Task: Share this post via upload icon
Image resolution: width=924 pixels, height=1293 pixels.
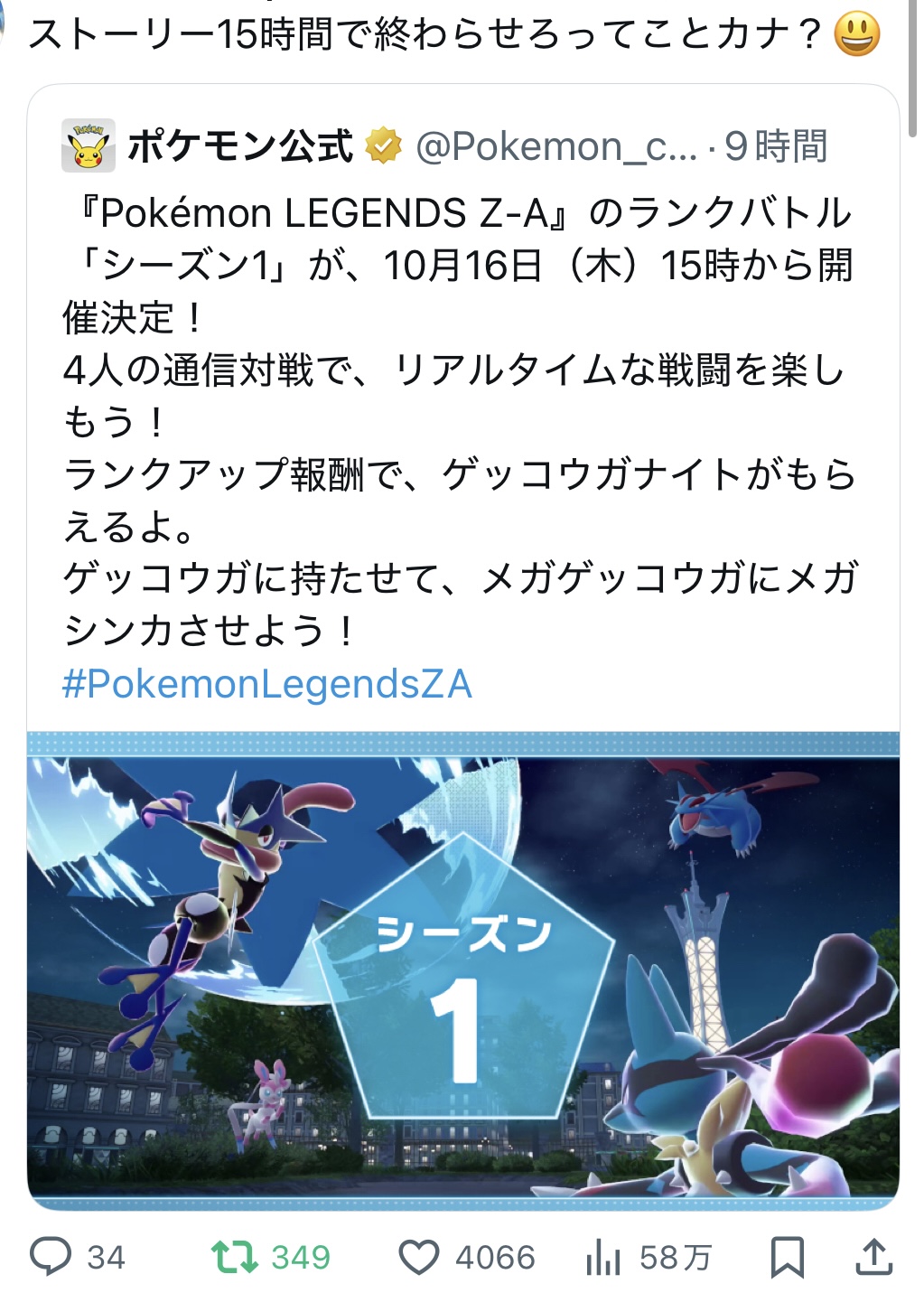Action: [x=874, y=1256]
